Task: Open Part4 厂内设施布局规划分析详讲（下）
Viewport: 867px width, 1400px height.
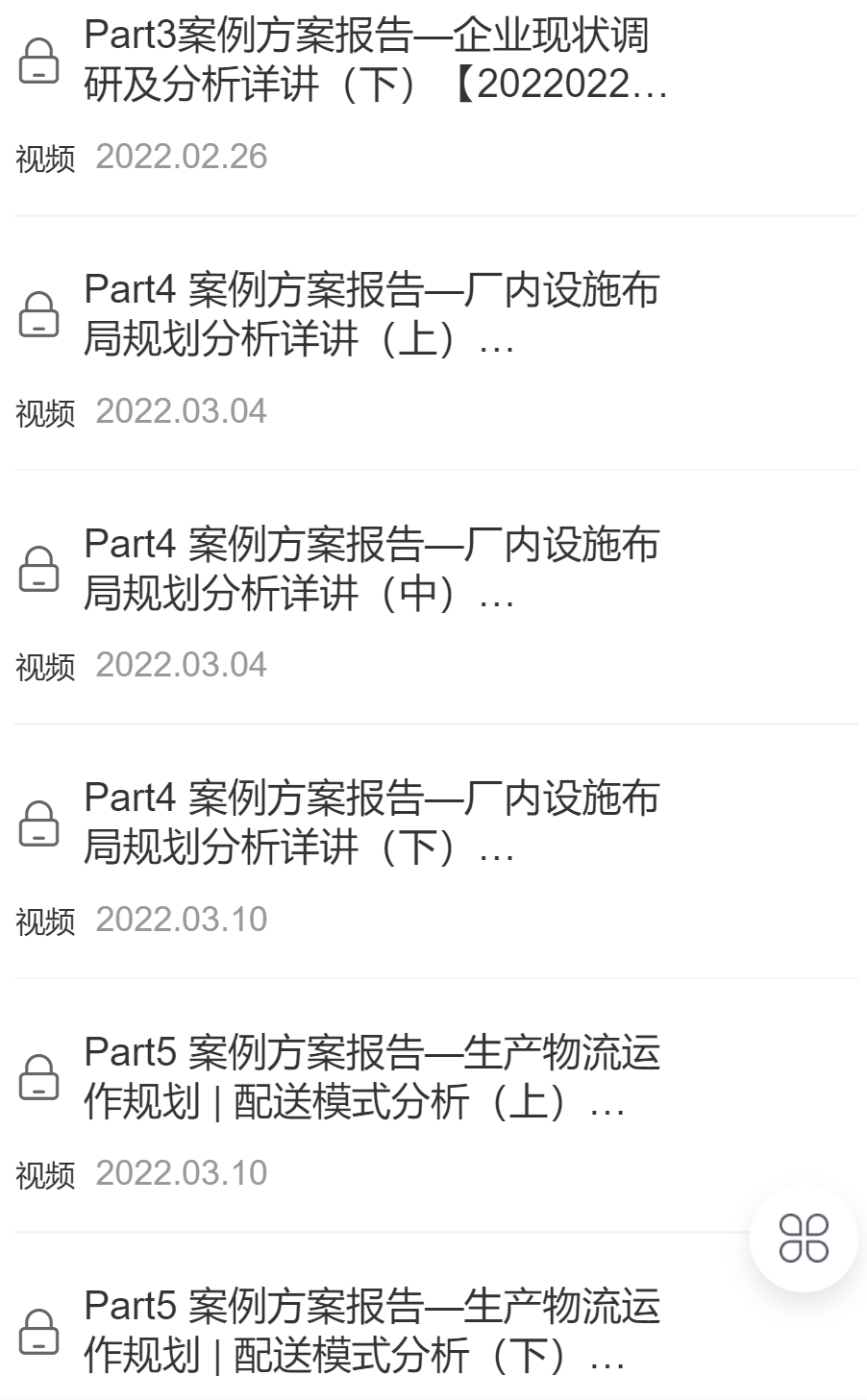Action: tap(371, 823)
